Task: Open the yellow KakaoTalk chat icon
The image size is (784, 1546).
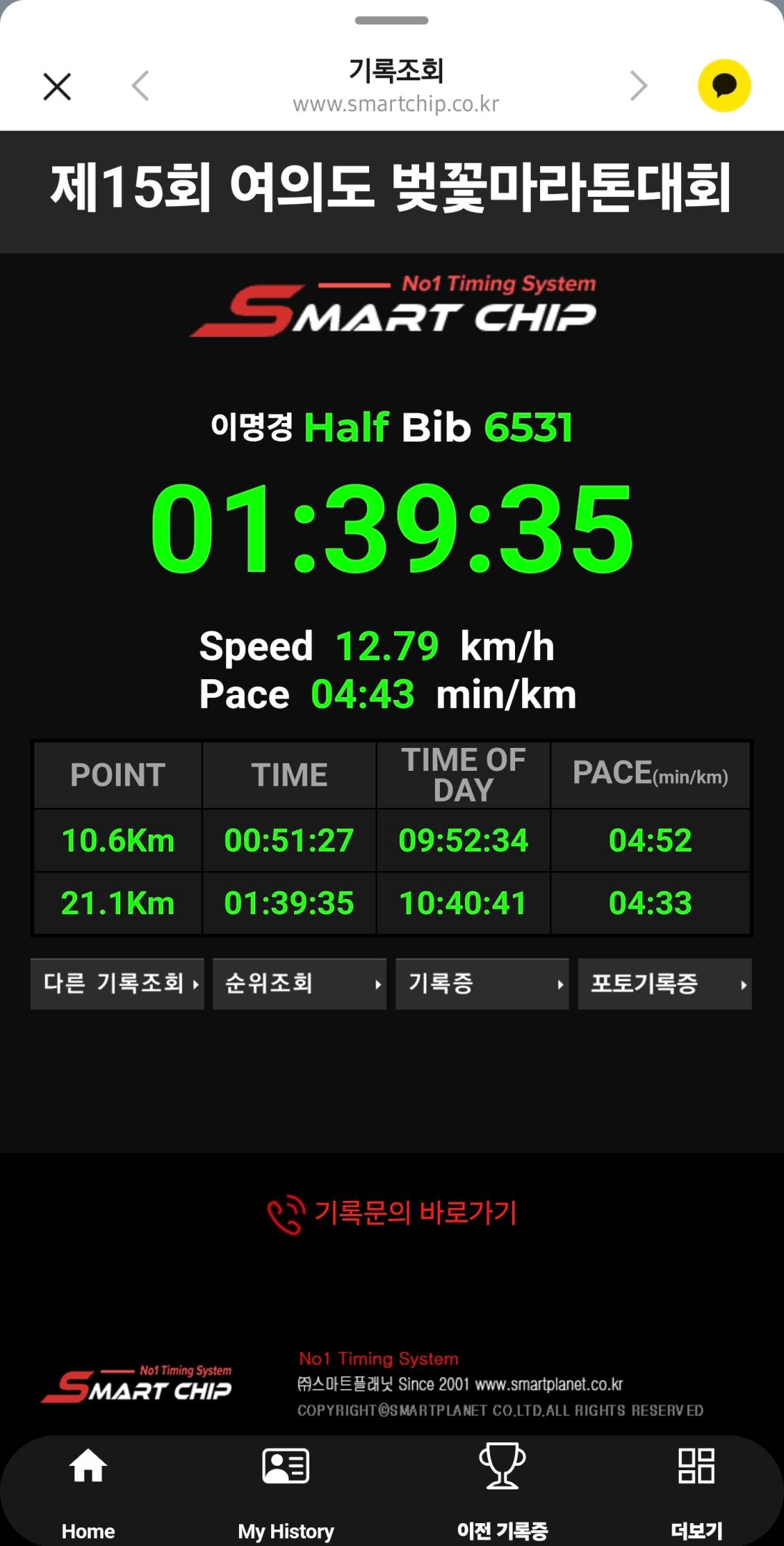Action: point(724,86)
